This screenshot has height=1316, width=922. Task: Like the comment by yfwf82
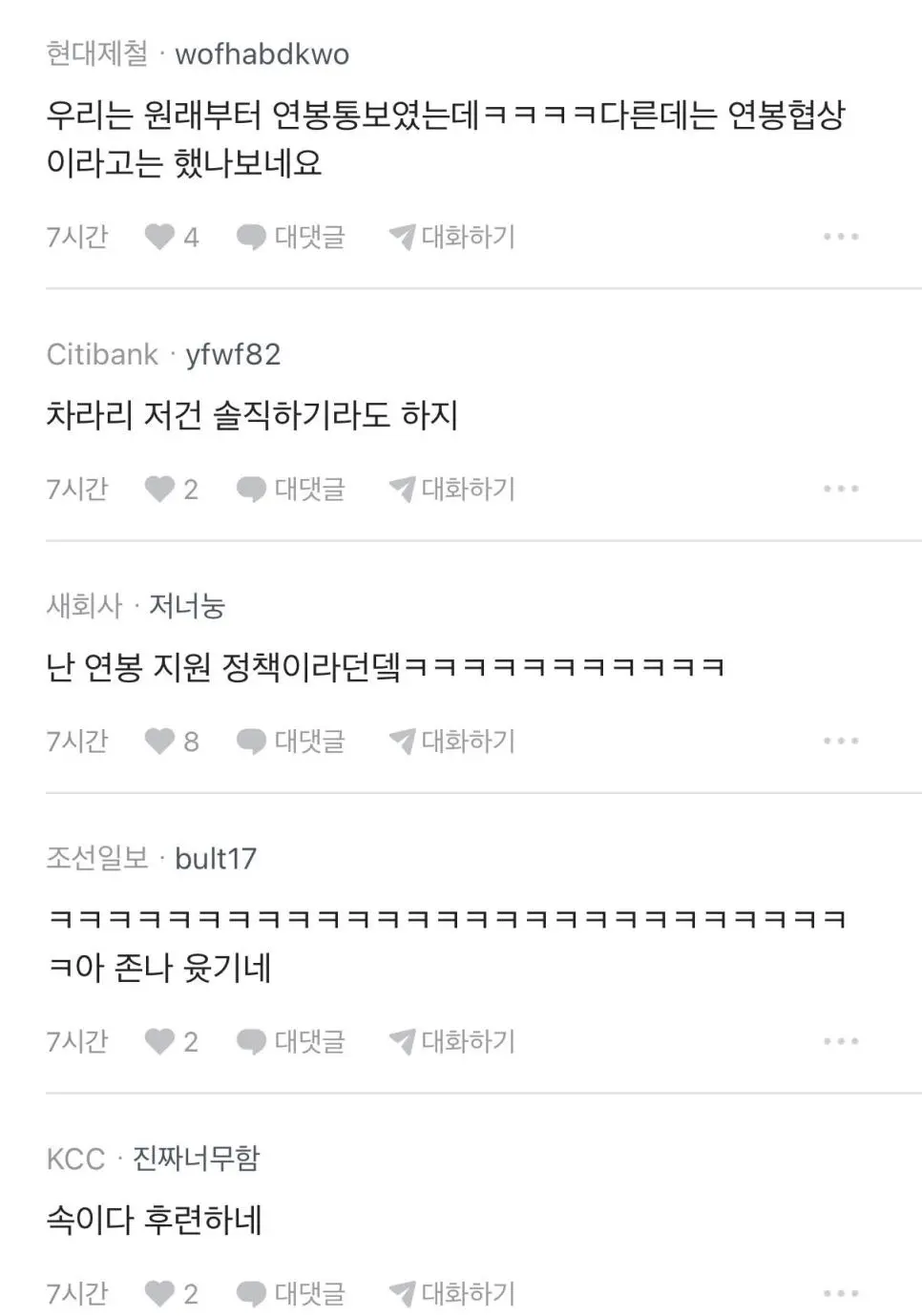[x=159, y=490]
